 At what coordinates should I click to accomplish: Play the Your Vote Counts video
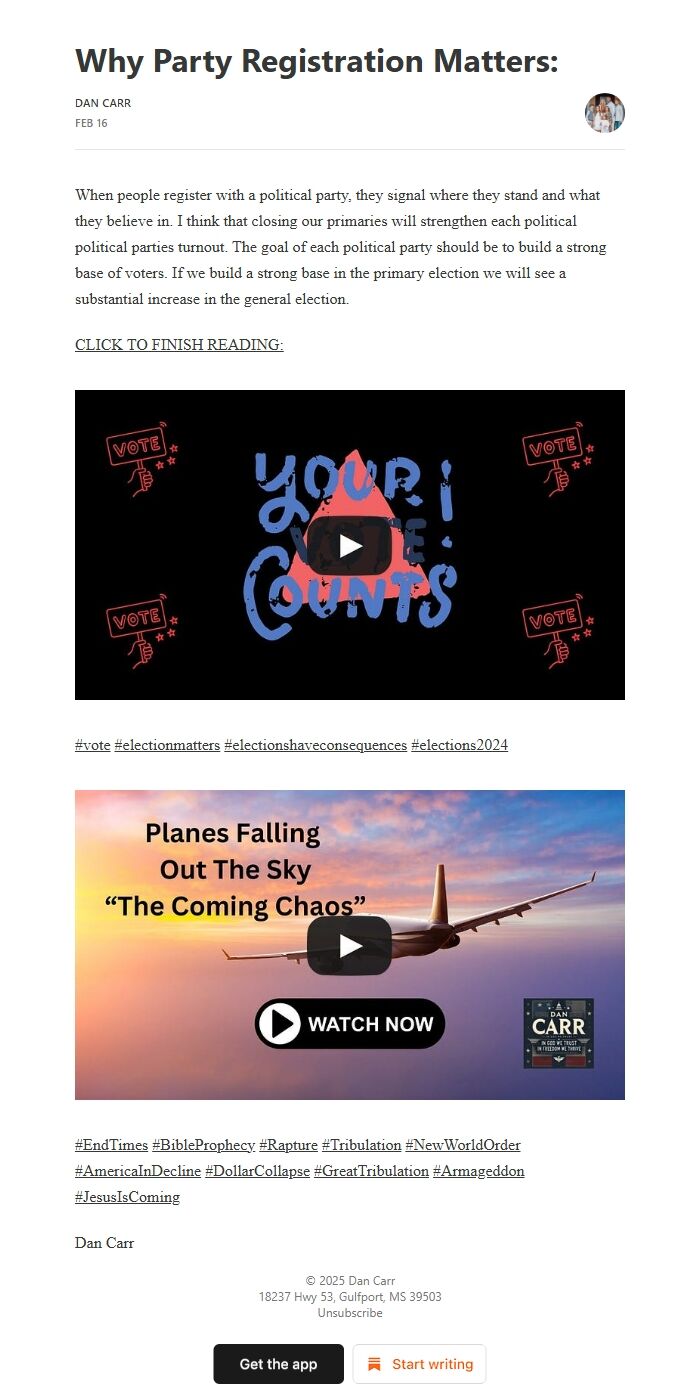(x=349, y=546)
